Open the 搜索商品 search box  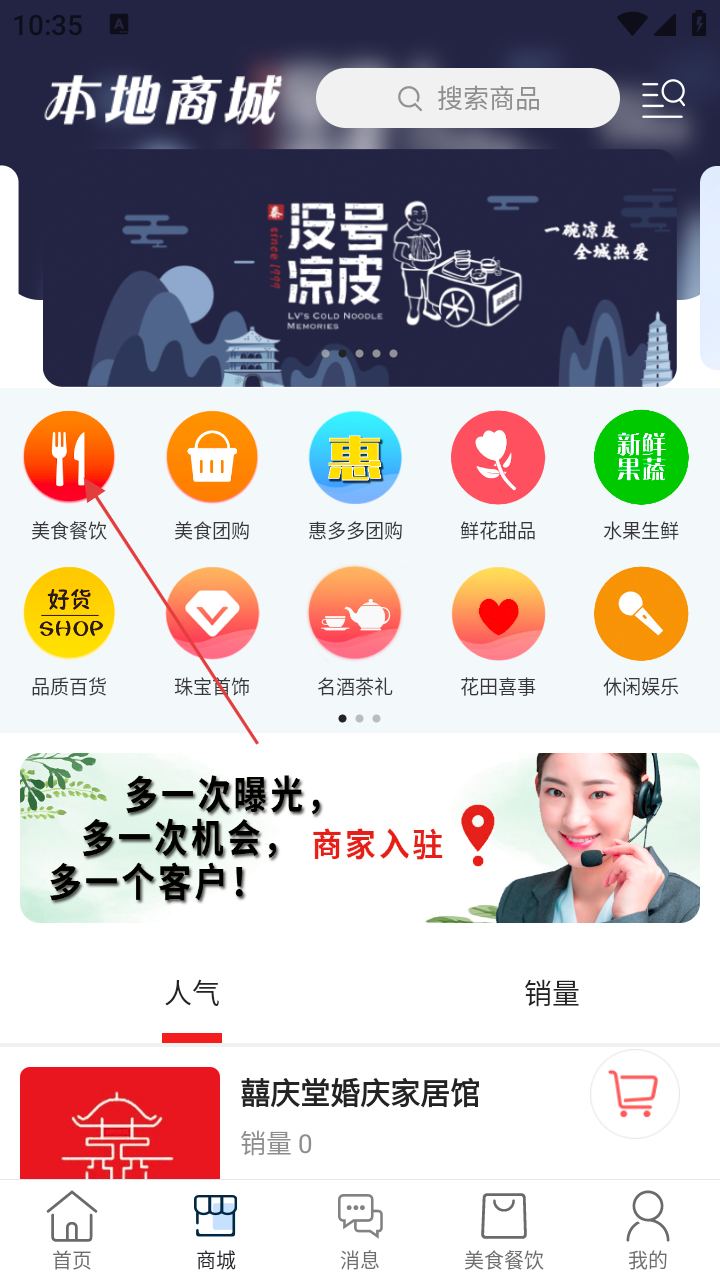[x=468, y=98]
